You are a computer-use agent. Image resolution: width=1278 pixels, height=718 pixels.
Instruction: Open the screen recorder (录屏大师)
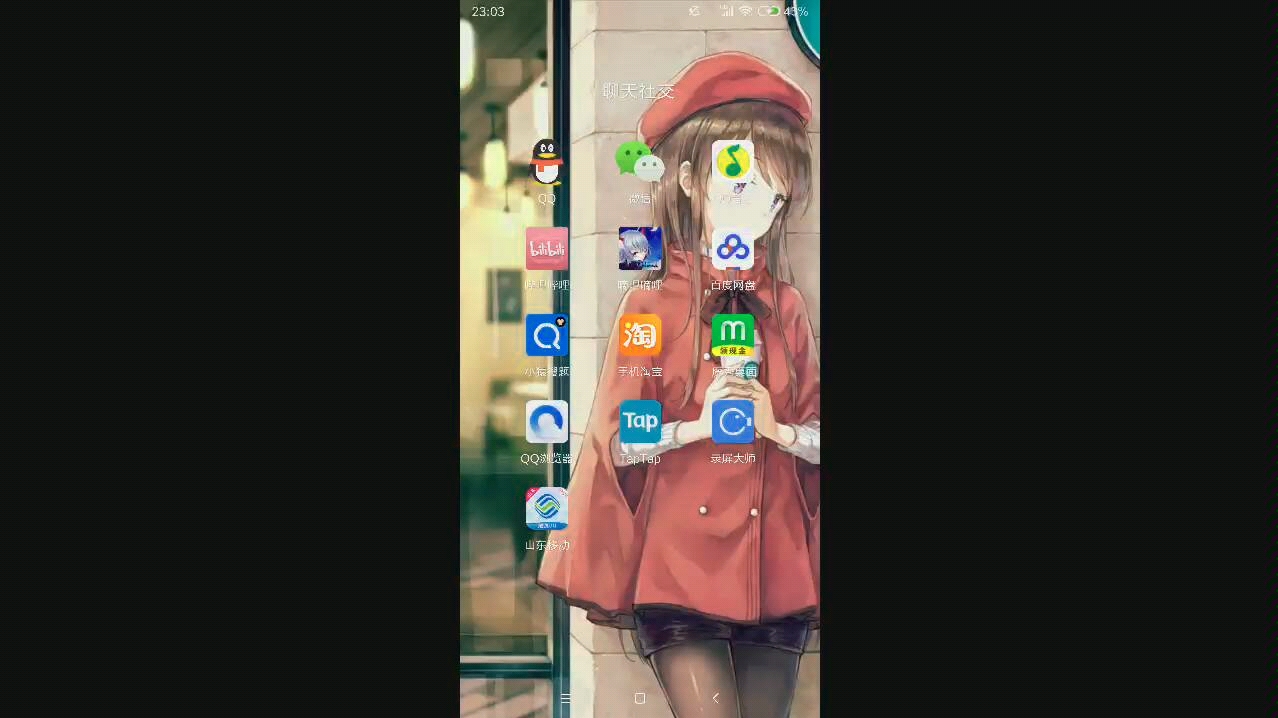[733, 422]
